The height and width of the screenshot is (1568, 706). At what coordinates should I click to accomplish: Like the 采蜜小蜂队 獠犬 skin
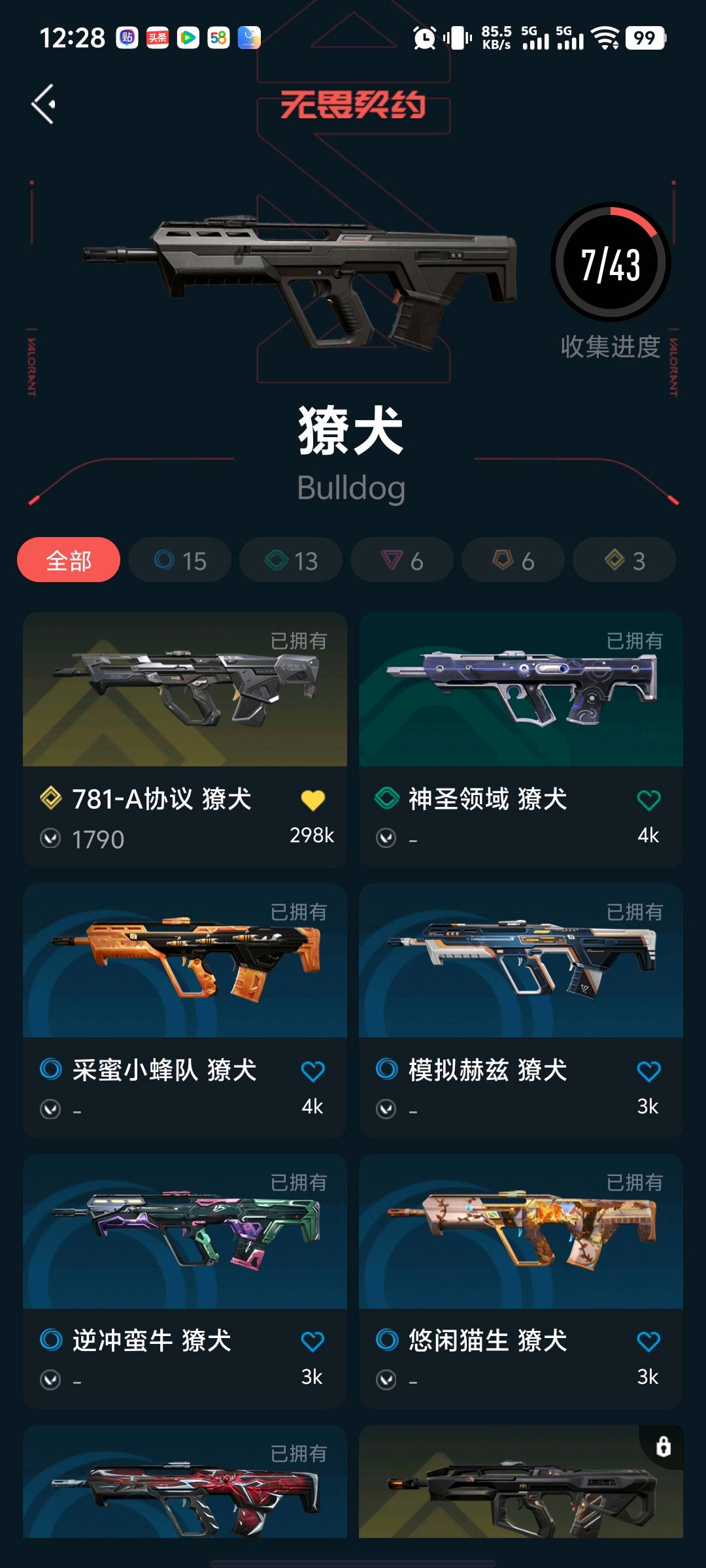[313, 1071]
